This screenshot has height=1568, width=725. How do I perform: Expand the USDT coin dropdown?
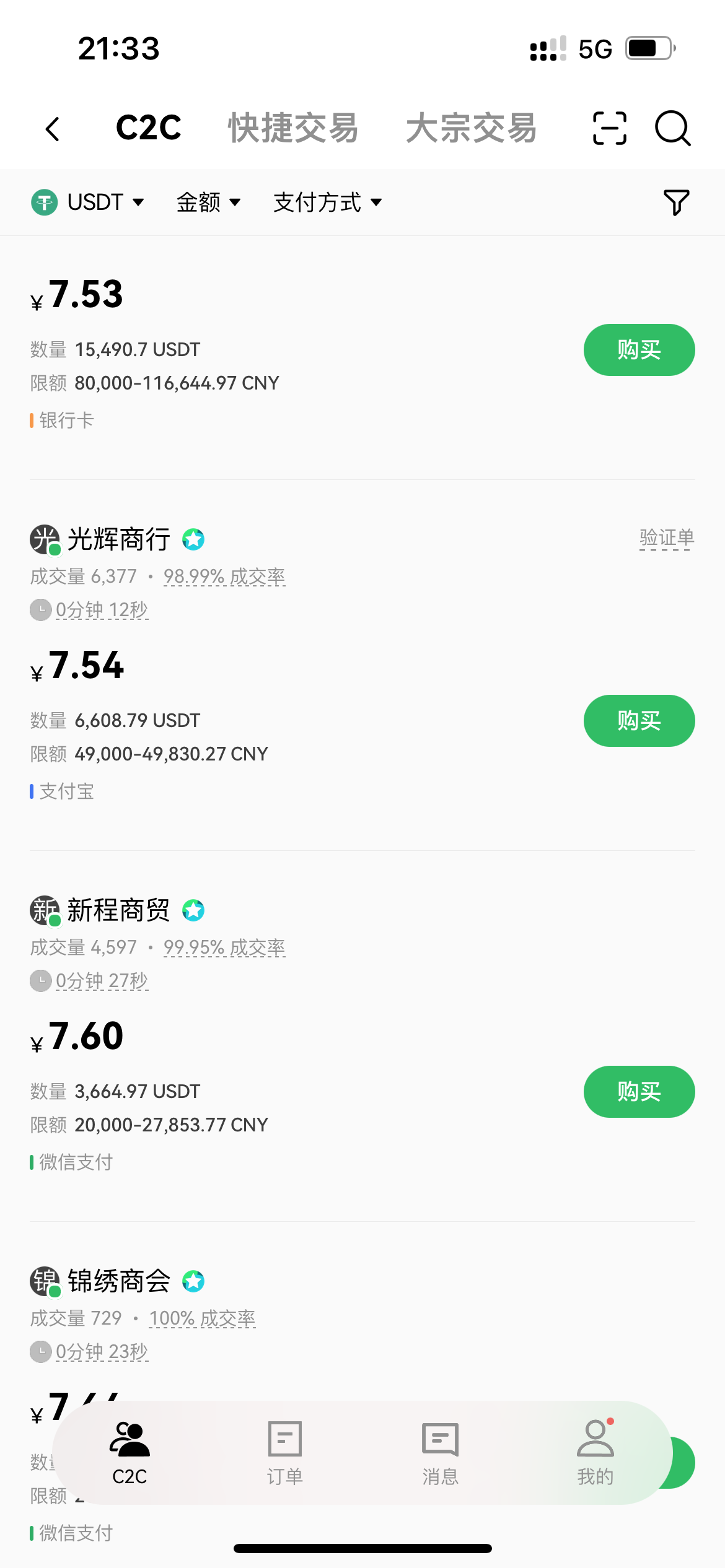88,202
